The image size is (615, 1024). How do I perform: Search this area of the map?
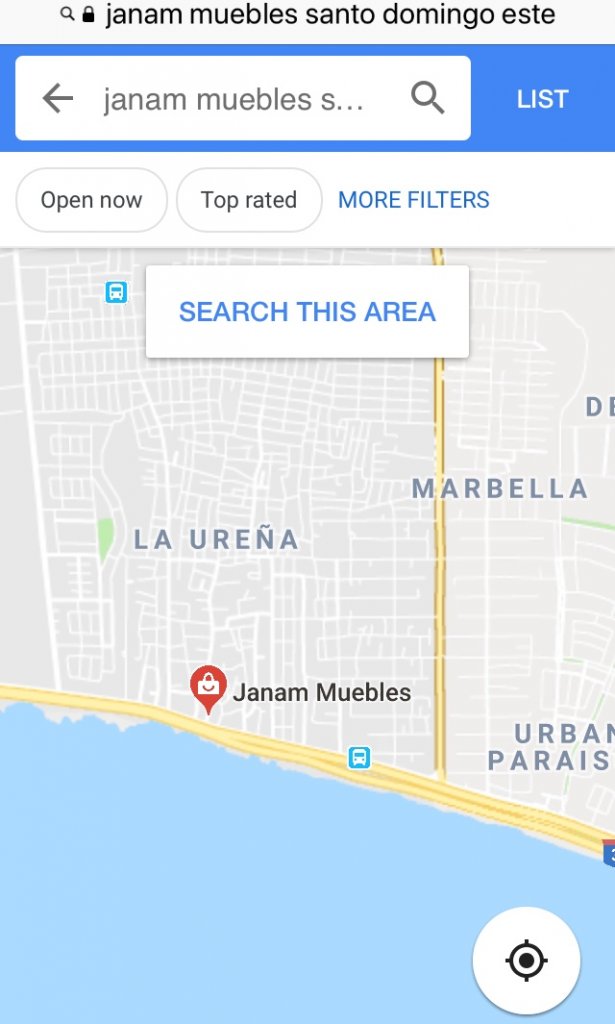pos(307,311)
